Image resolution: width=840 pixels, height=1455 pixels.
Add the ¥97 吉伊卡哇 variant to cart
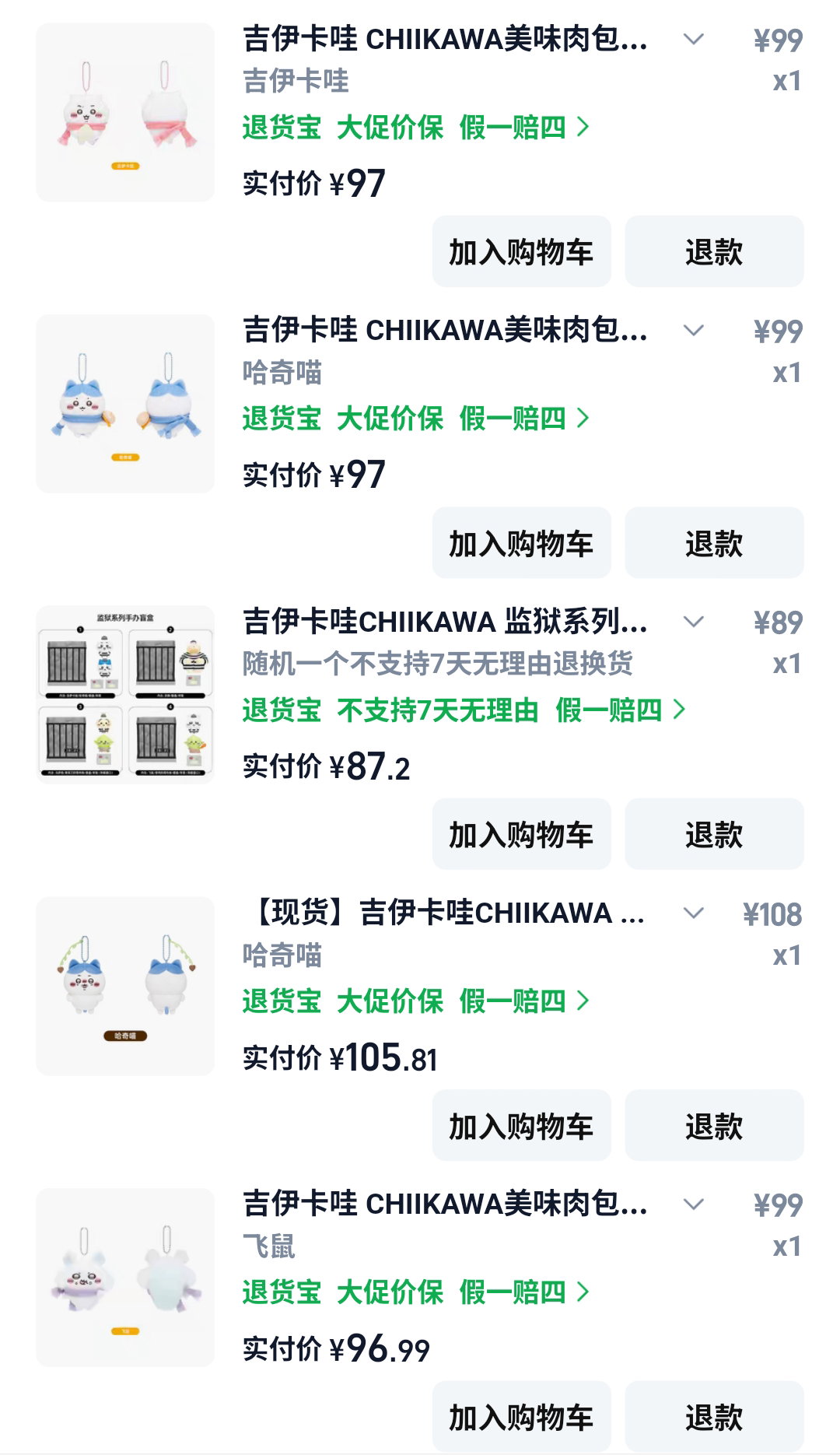pos(521,251)
